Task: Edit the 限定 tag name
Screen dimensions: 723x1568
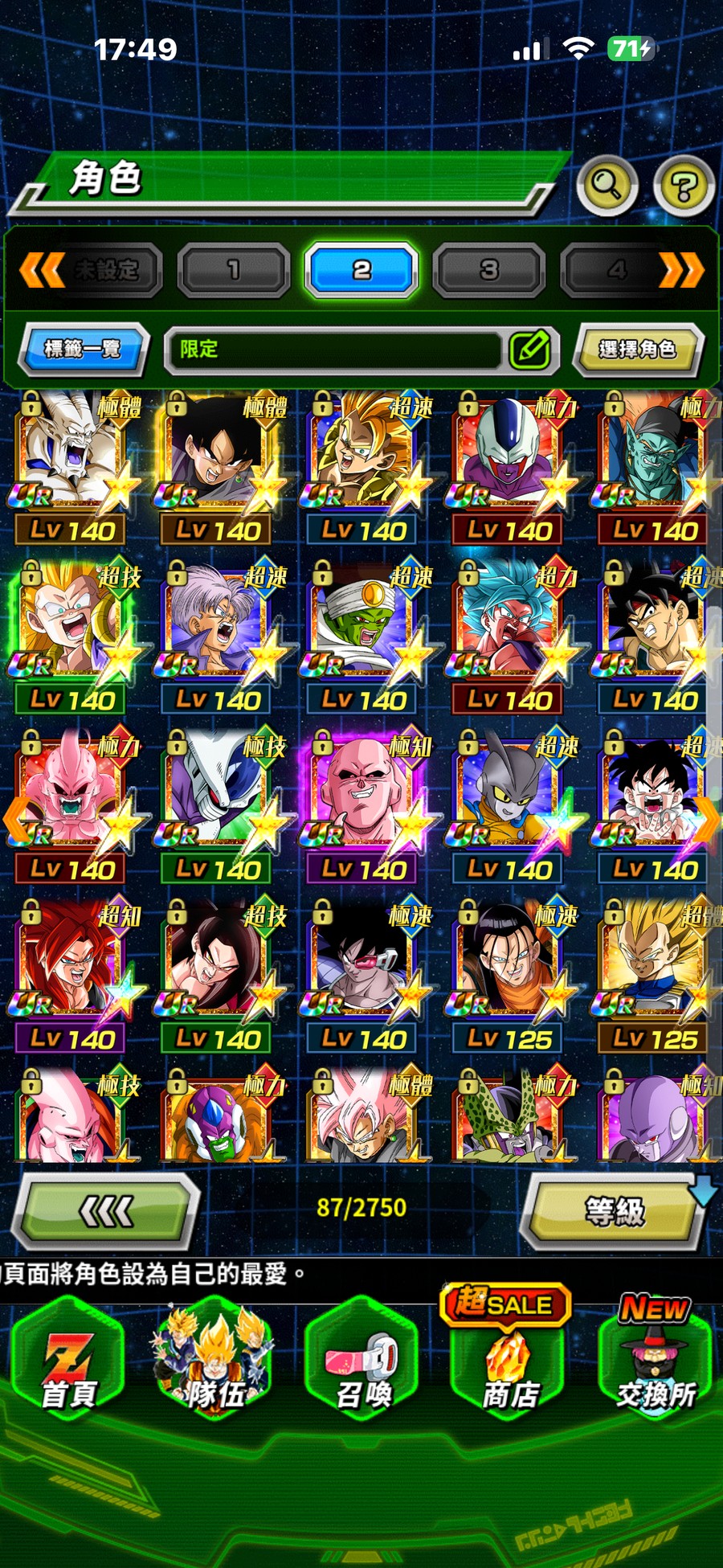Action: (x=530, y=350)
